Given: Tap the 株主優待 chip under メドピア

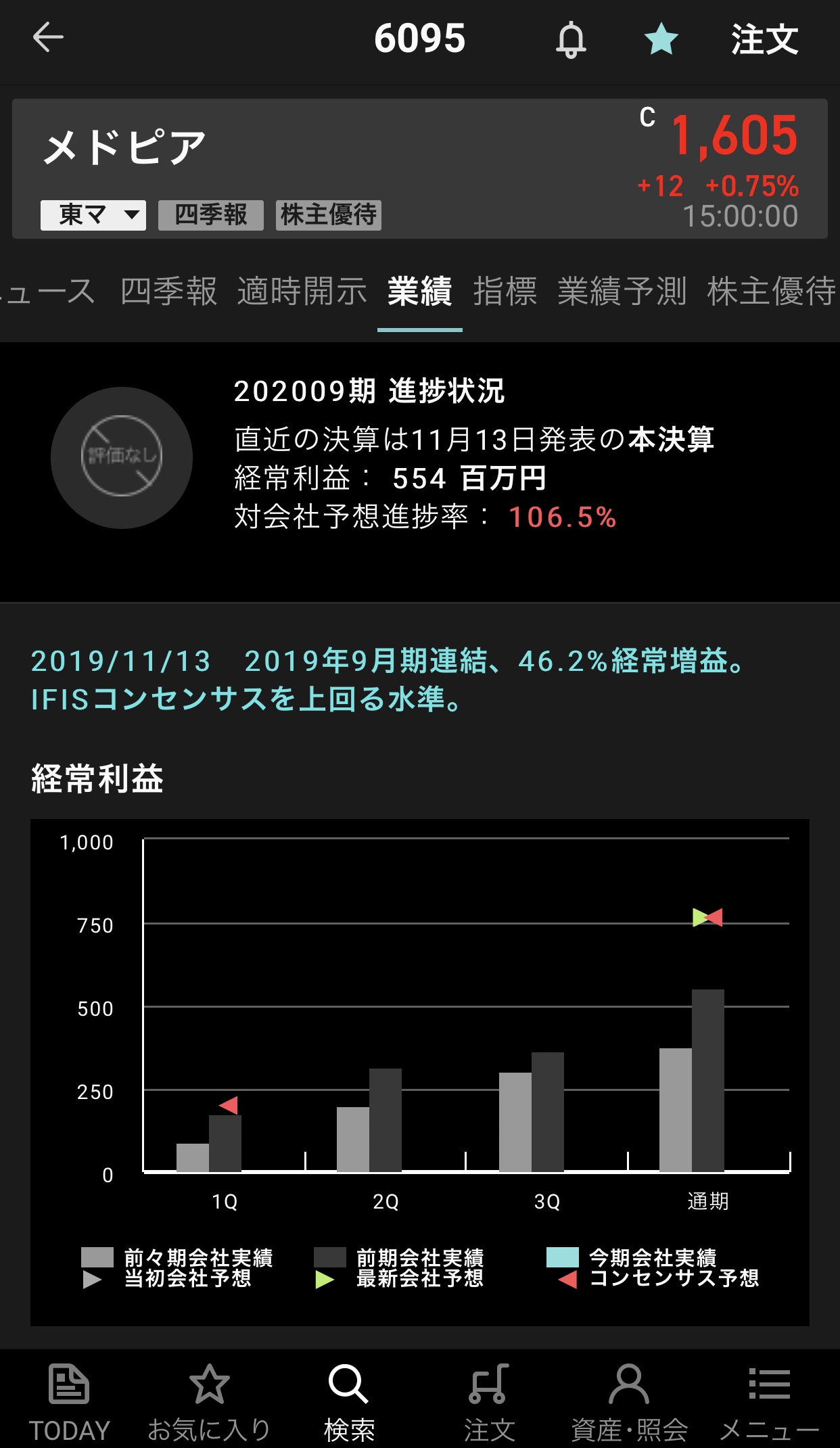Looking at the screenshot, I should (x=329, y=215).
